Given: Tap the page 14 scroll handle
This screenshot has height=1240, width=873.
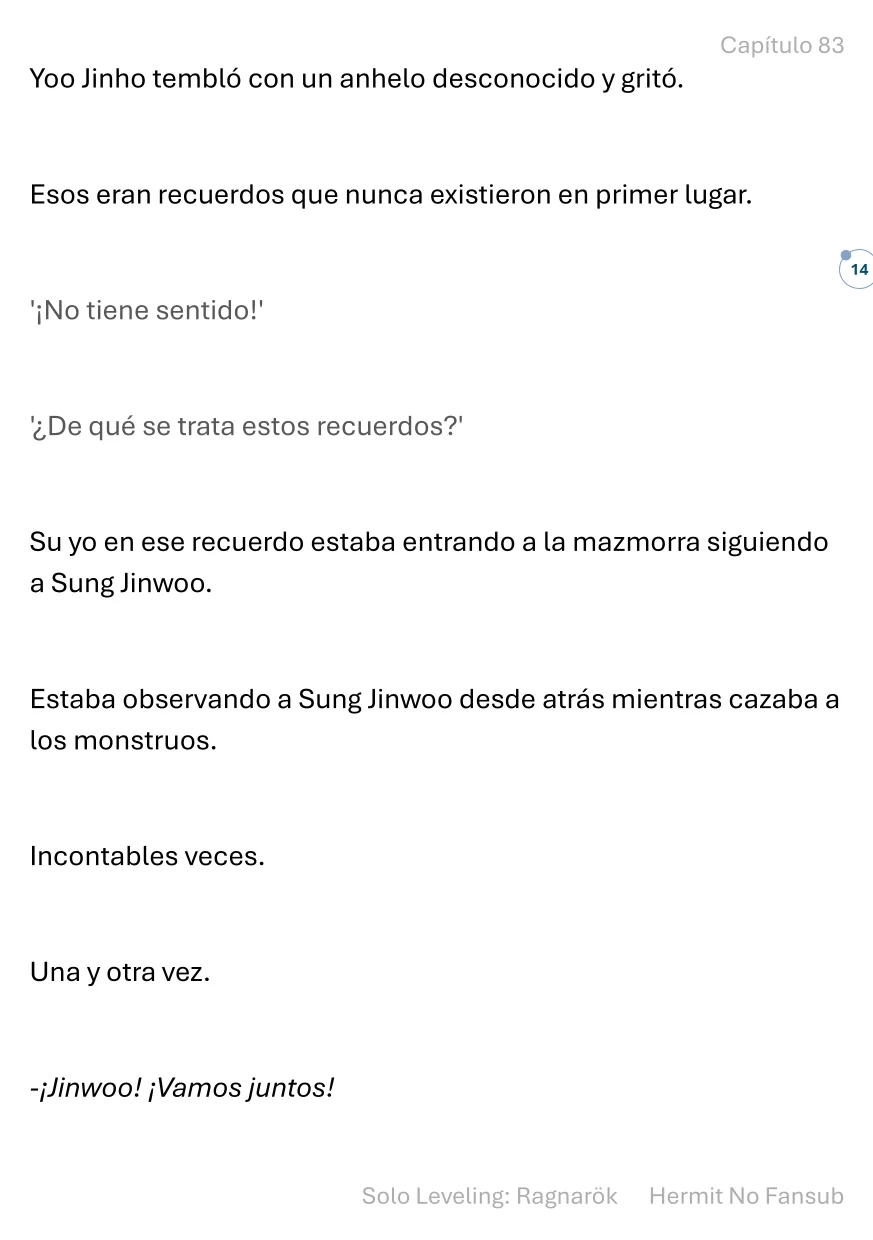Looking at the screenshot, I should click(857, 269).
